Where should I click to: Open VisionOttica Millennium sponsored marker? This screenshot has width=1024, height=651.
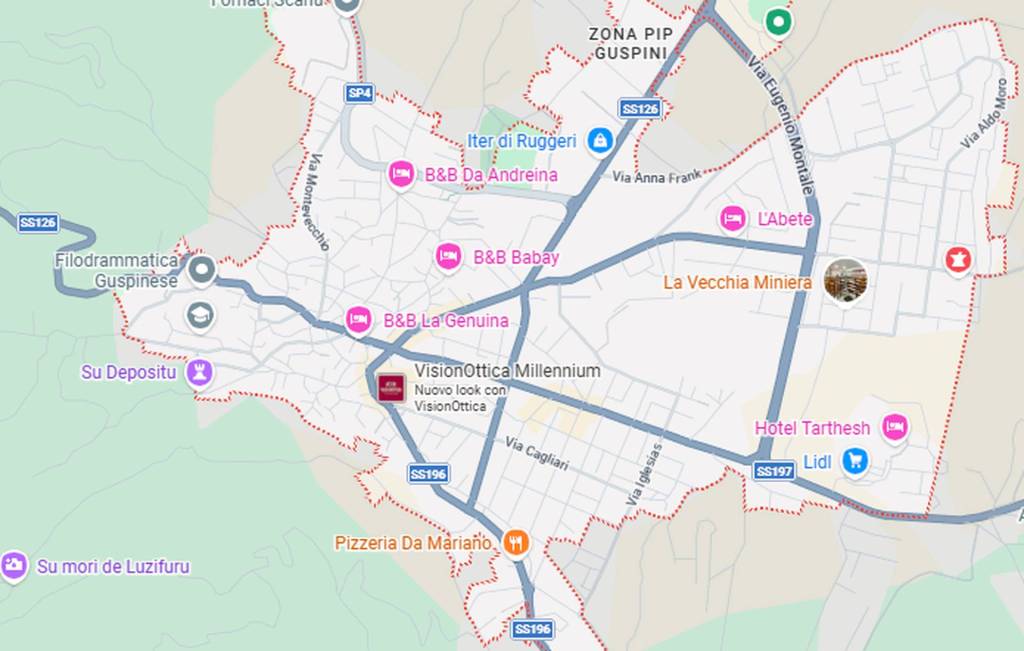pos(391,388)
